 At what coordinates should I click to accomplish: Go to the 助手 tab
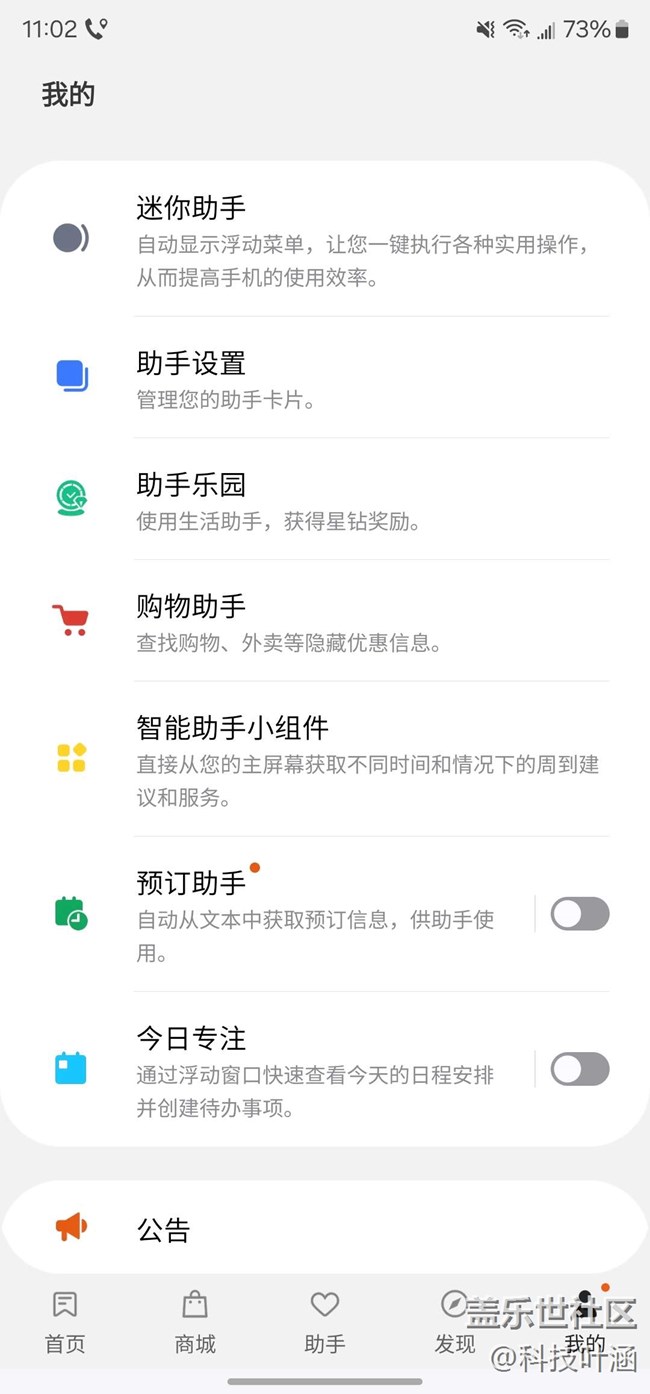click(x=325, y=1321)
